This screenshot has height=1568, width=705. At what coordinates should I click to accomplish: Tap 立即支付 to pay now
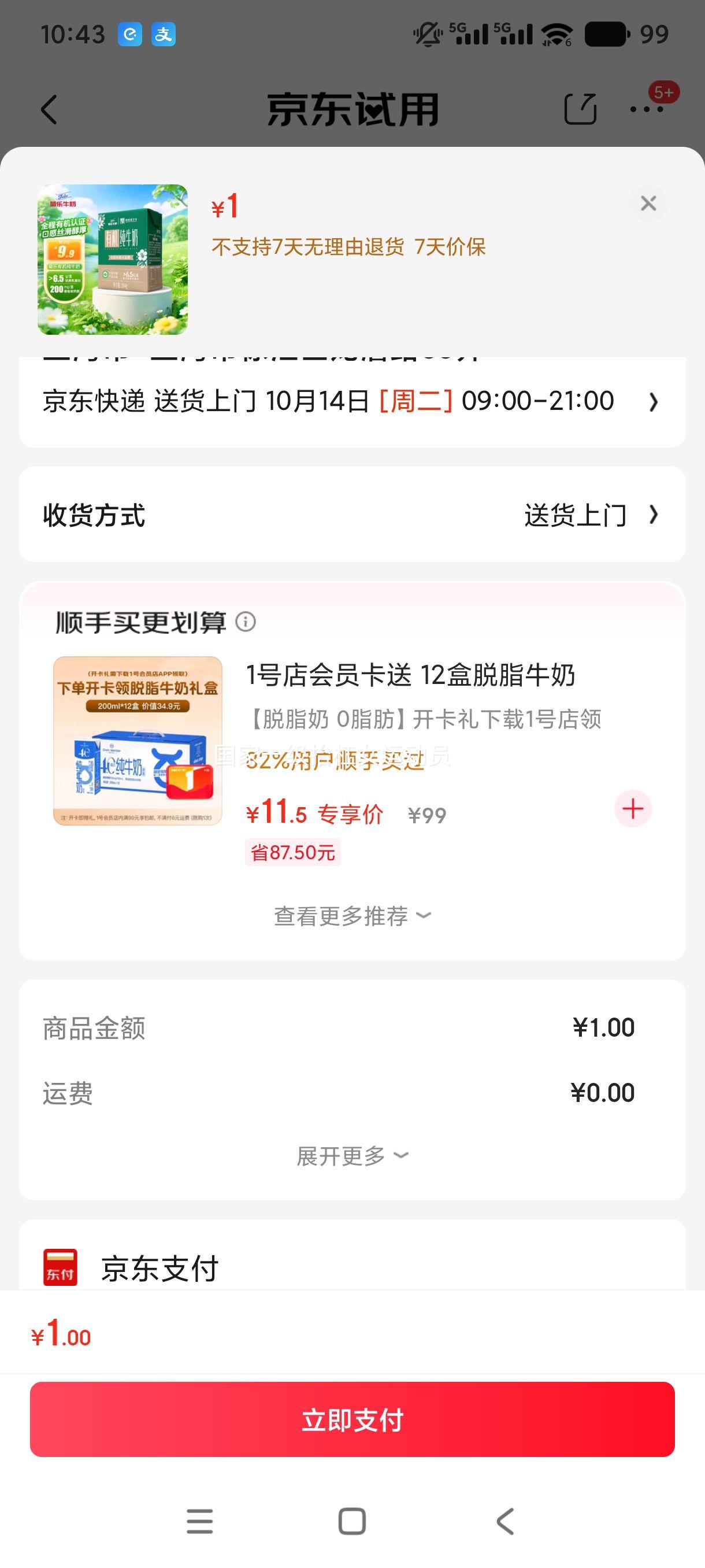351,1419
